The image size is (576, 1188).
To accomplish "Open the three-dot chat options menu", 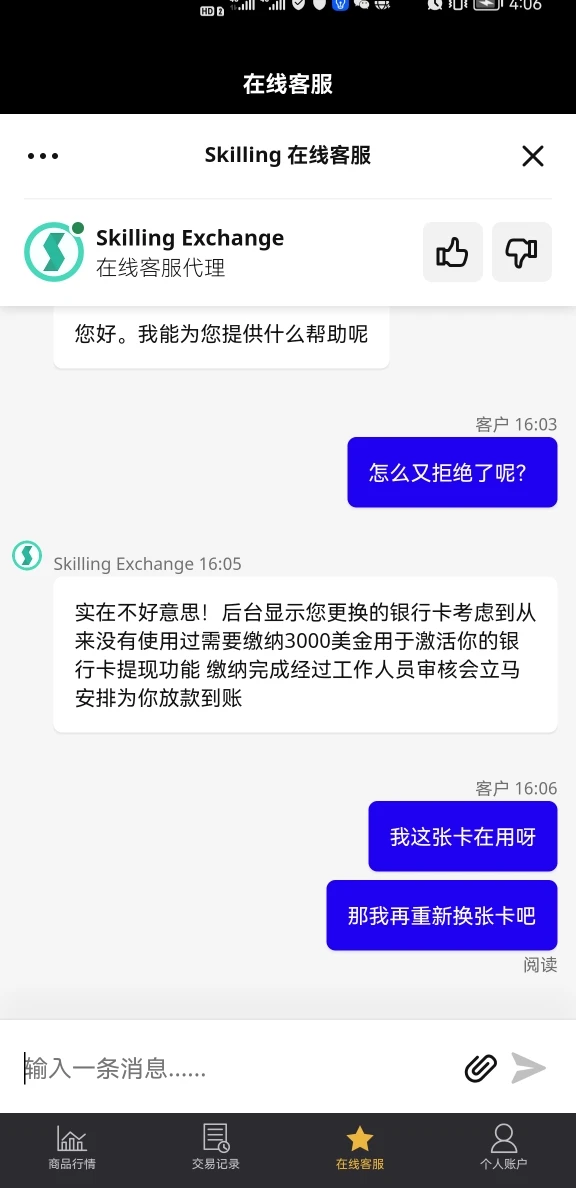I will click(43, 156).
